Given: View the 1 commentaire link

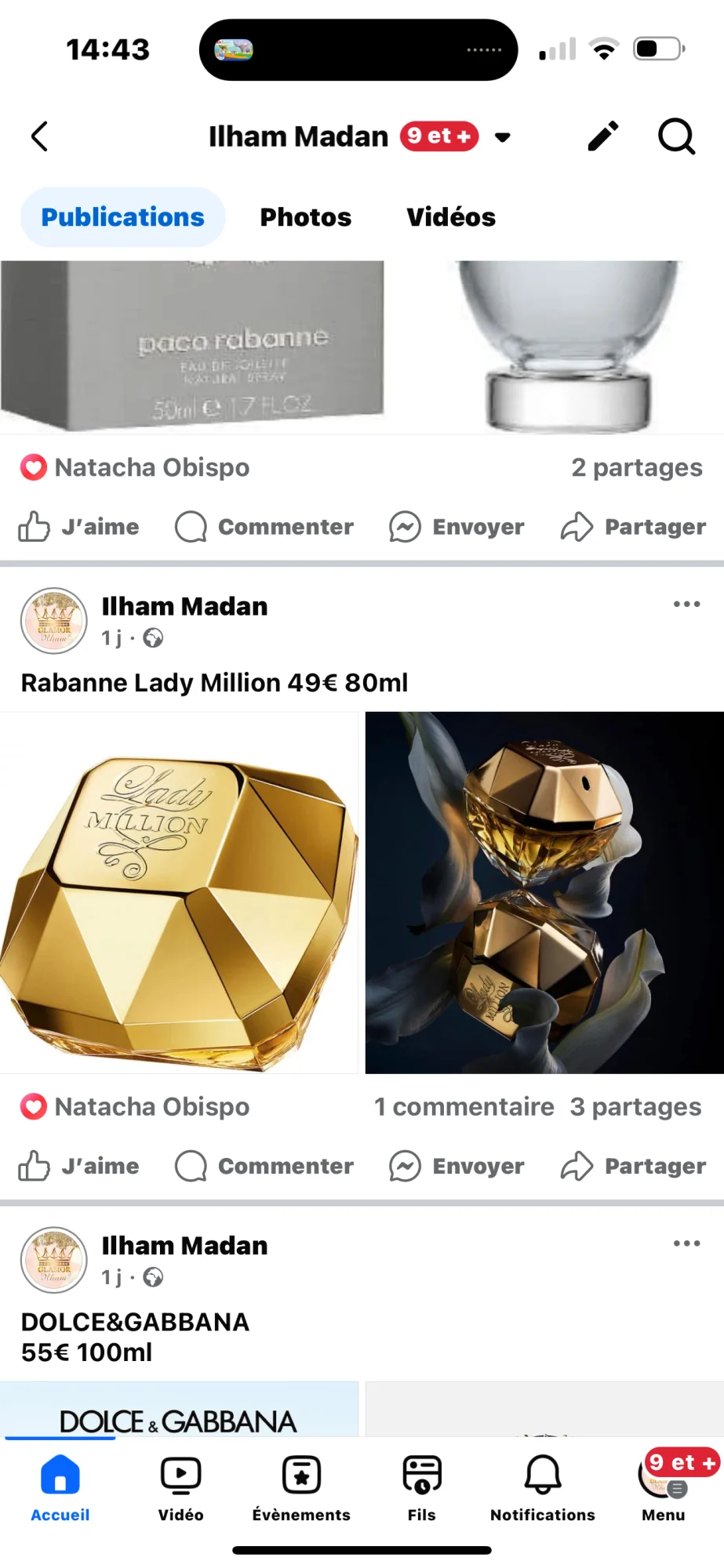Looking at the screenshot, I should coord(464,1107).
